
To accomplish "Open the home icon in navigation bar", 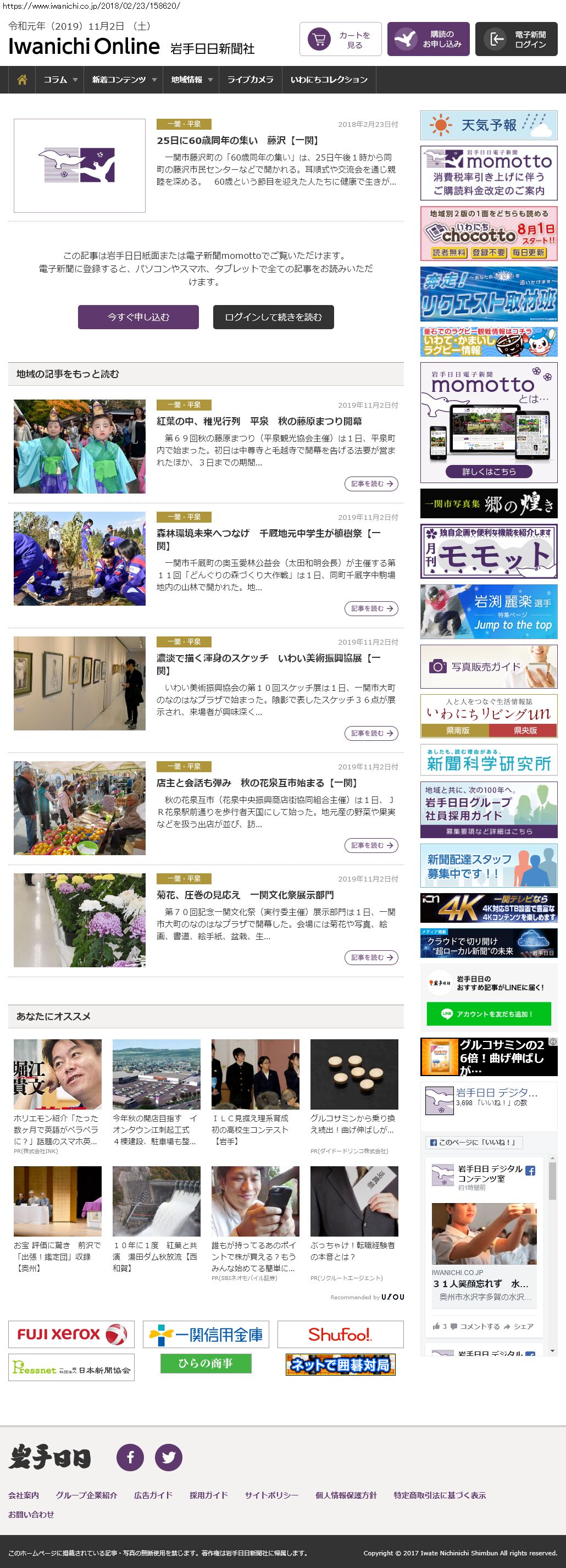I will [x=22, y=80].
